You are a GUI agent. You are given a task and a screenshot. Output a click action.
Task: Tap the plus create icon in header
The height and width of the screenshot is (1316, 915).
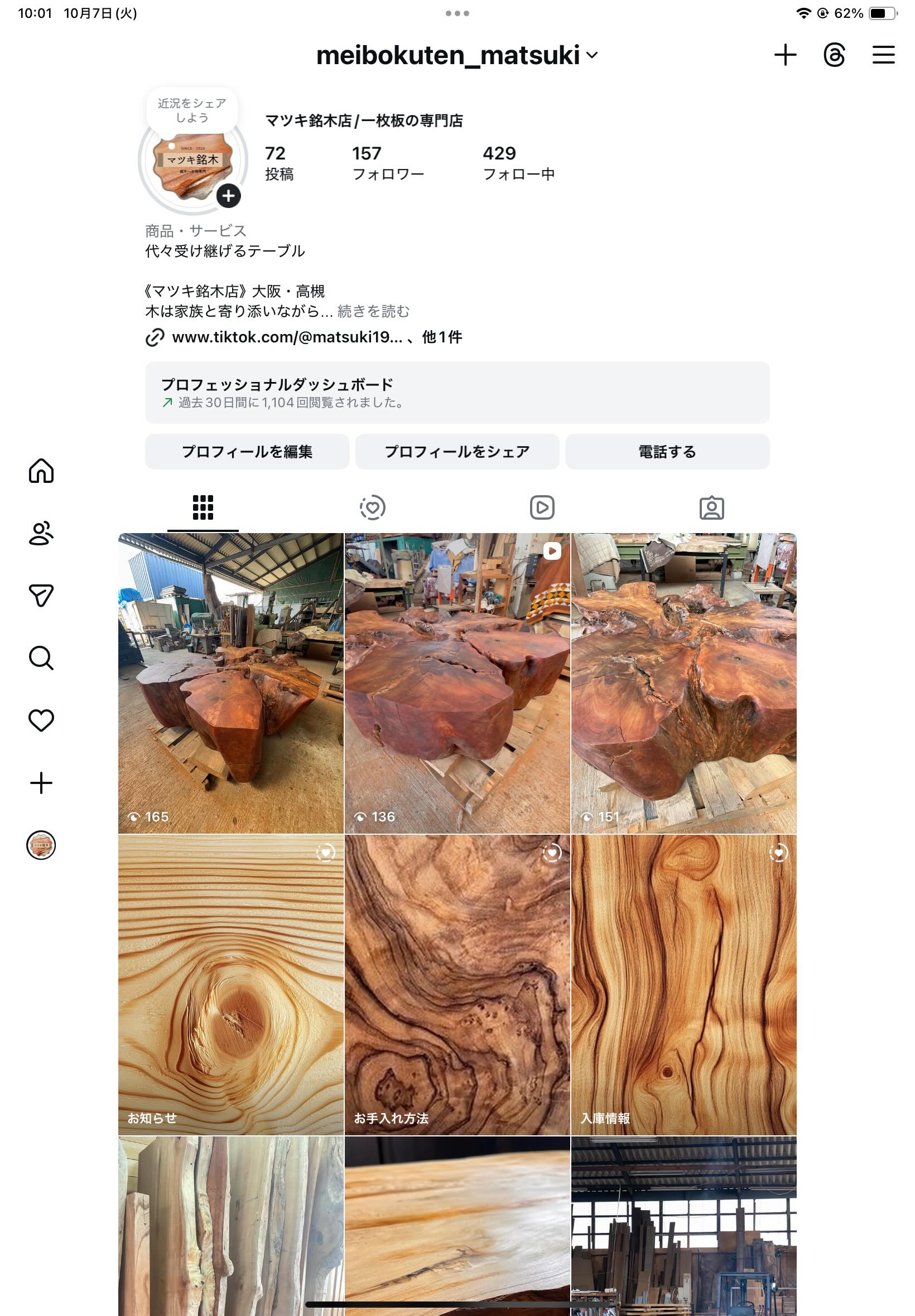pos(785,56)
